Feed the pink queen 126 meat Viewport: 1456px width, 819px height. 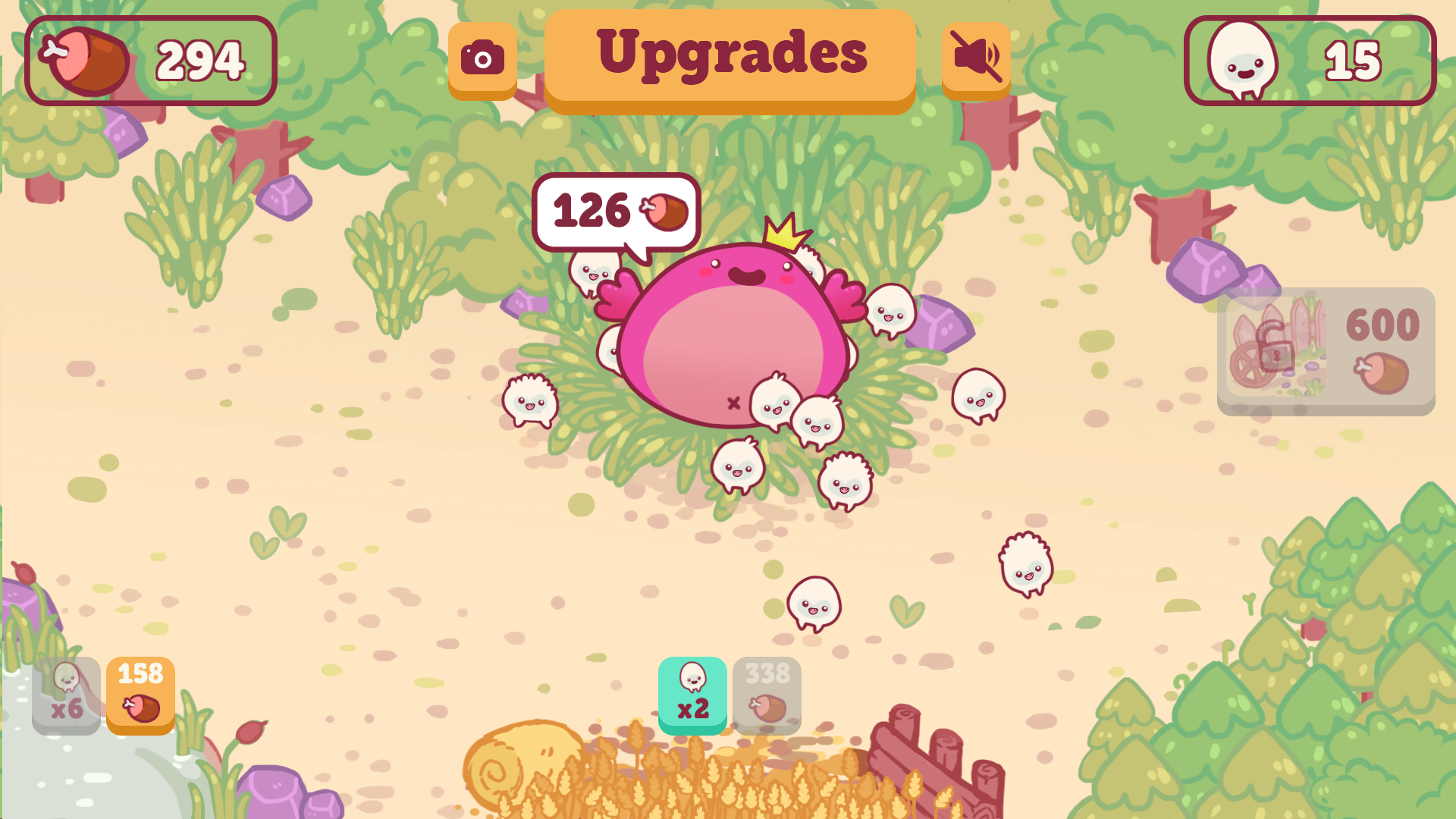(x=616, y=212)
